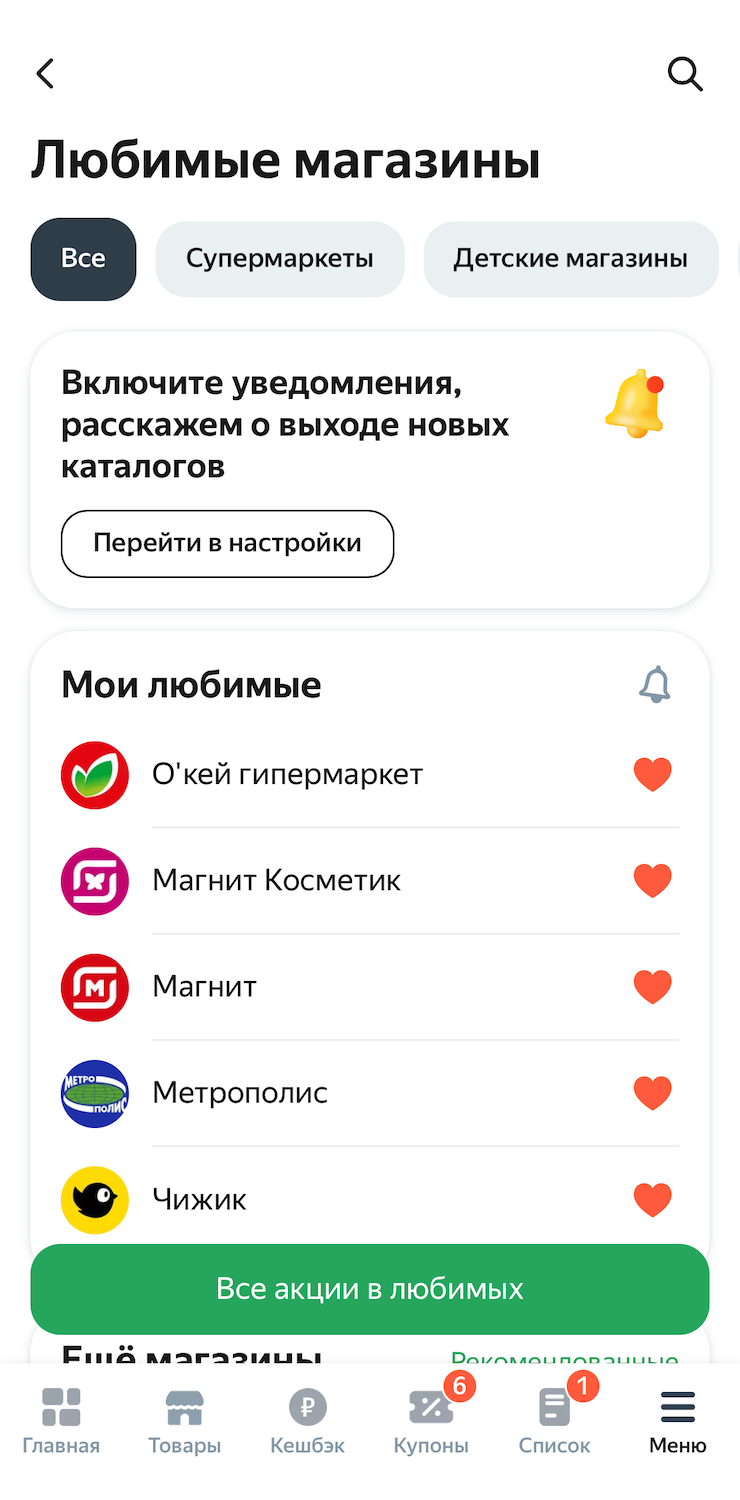Open search with the magnifier icon
The height and width of the screenshot is (1500, 740).
tap(685, 74)
